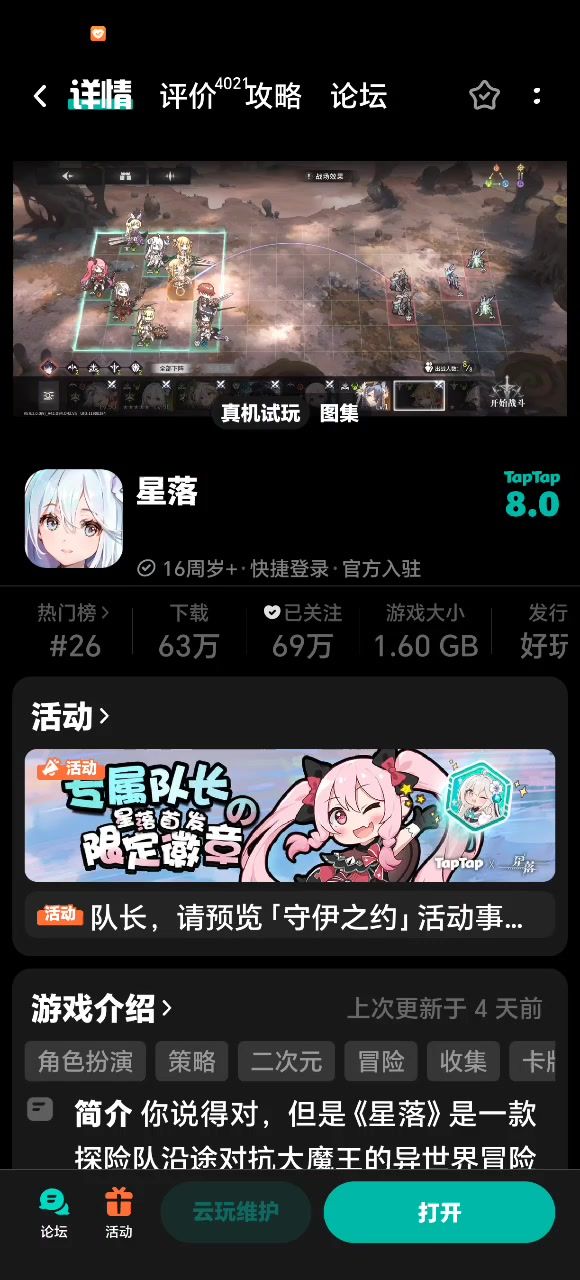The height and width of the screenshot is (1280, 580).
Task: Tap 打开 to launch the game
Action: pos(439,1212)
